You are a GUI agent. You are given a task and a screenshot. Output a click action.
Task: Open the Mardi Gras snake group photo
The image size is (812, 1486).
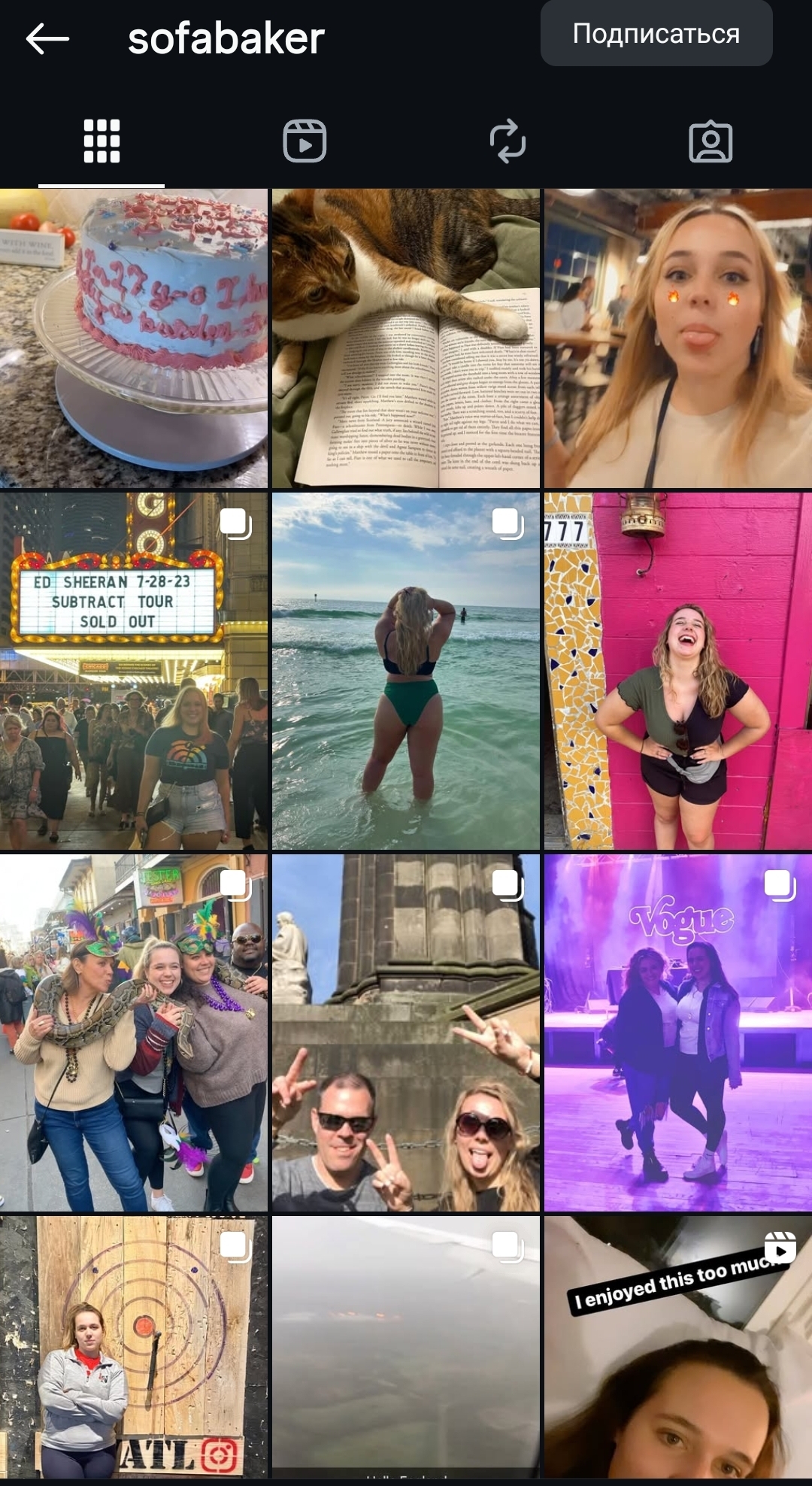[x=134, y=1033]
